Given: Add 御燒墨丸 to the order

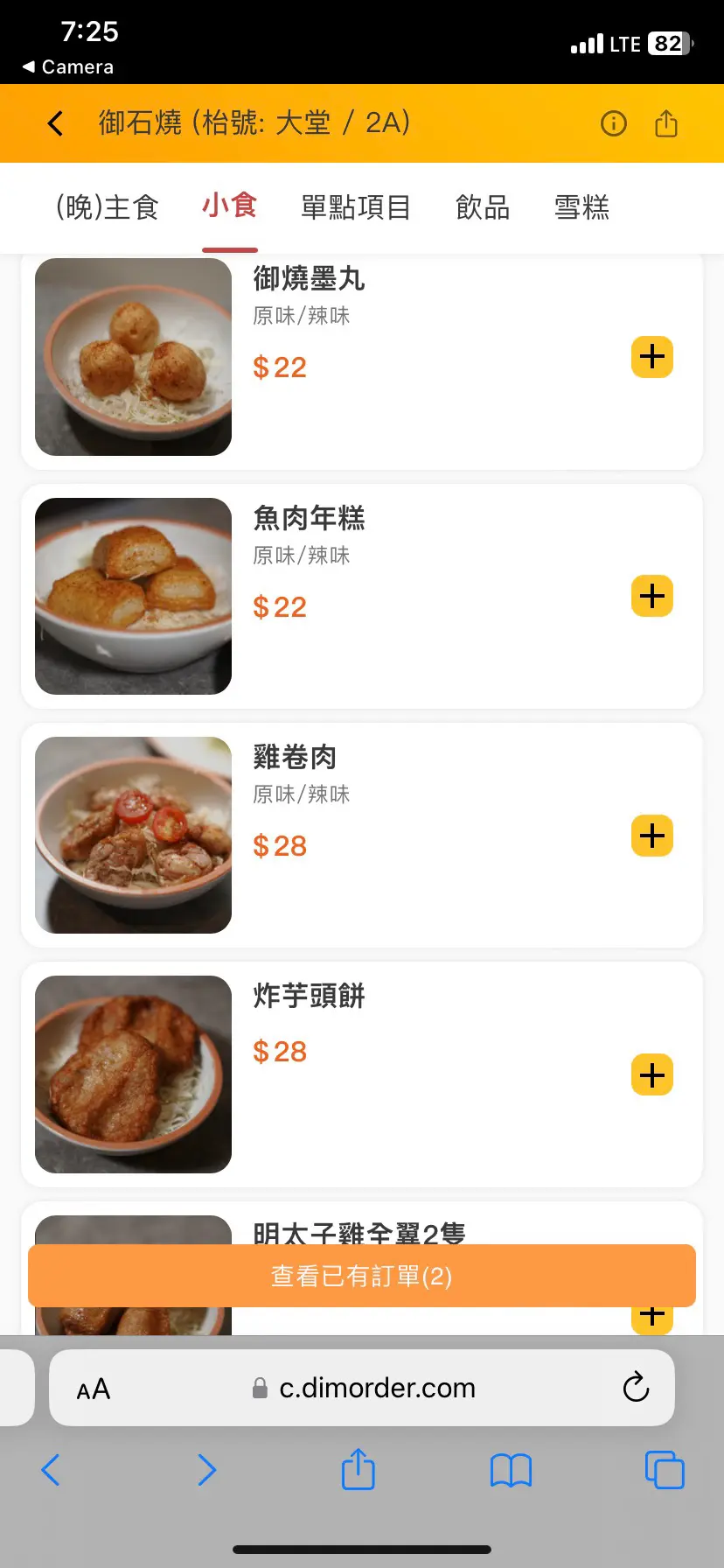Looking at the screenshot, I should 652,357.
